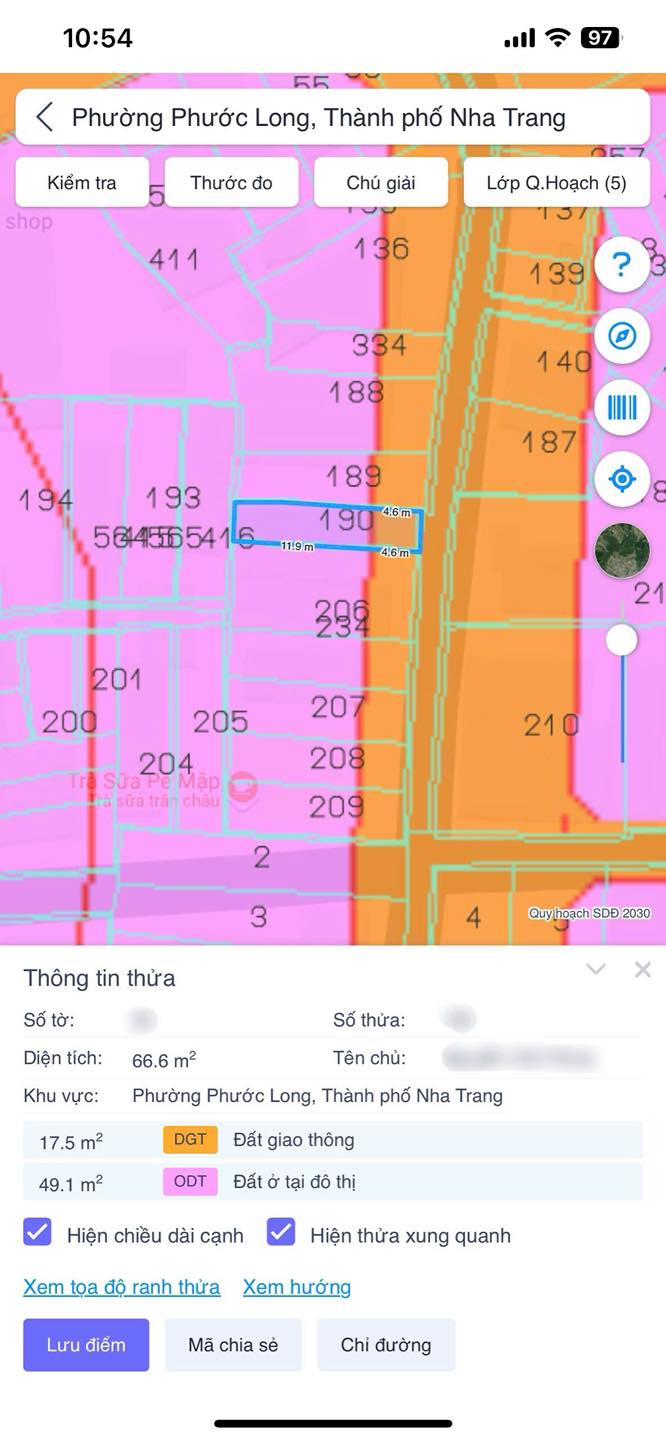Center map on my current location

click(x=622, y=479)
